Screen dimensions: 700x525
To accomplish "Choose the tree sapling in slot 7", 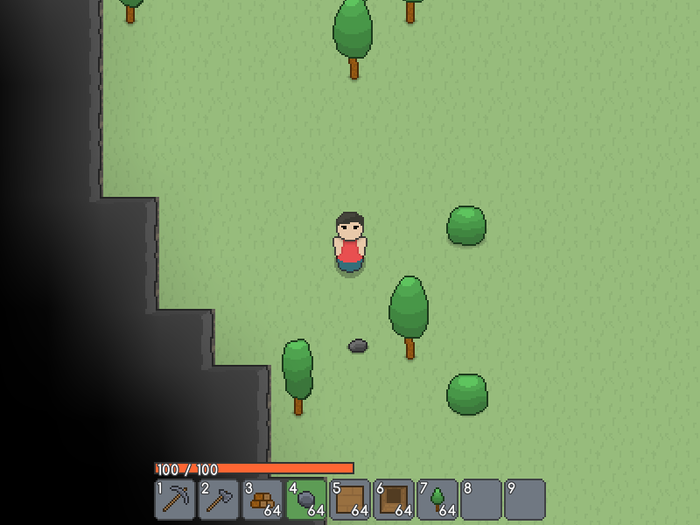I will [437, 499].
